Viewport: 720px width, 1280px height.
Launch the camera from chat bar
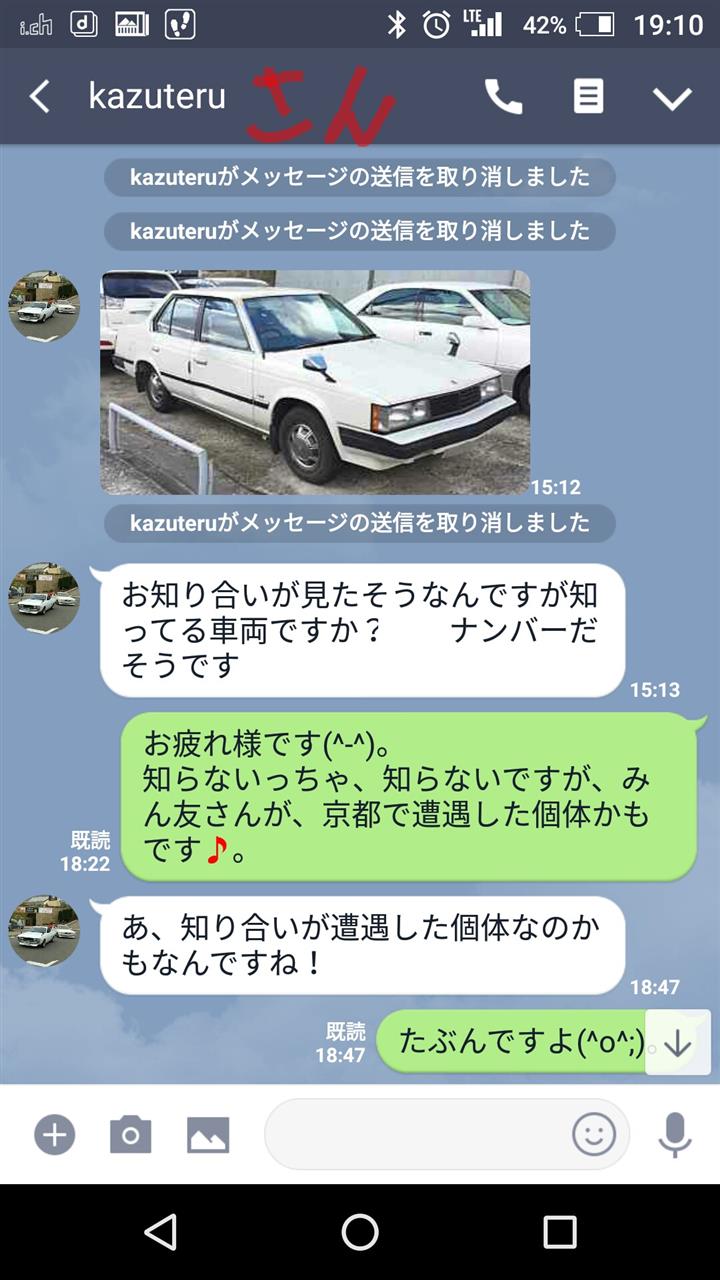coord(130,1135)
